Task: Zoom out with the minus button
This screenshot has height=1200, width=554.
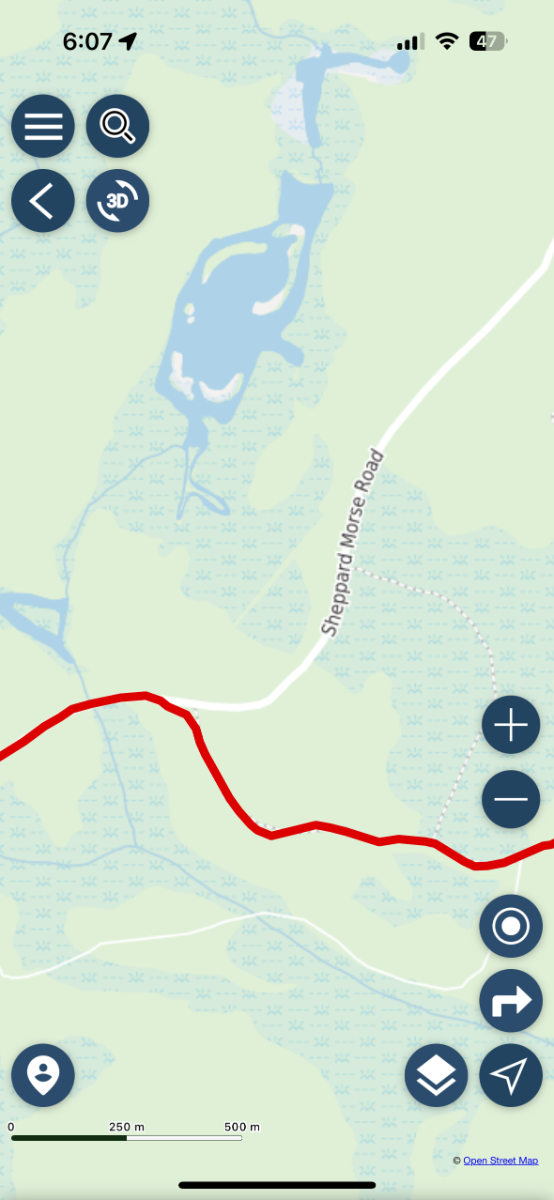Action: 511,799
